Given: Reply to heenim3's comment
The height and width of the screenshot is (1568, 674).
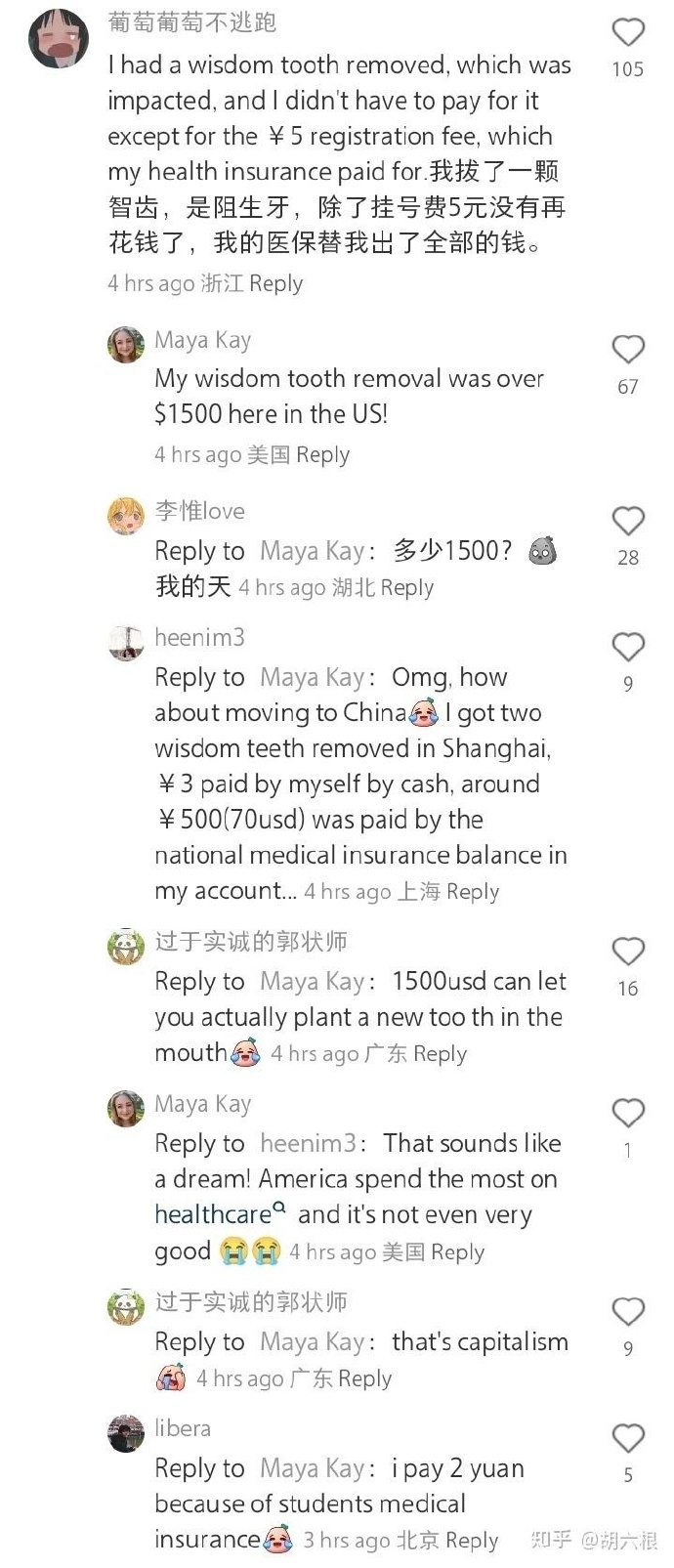Looking at the screenshot, I should [x=473, y=892].
